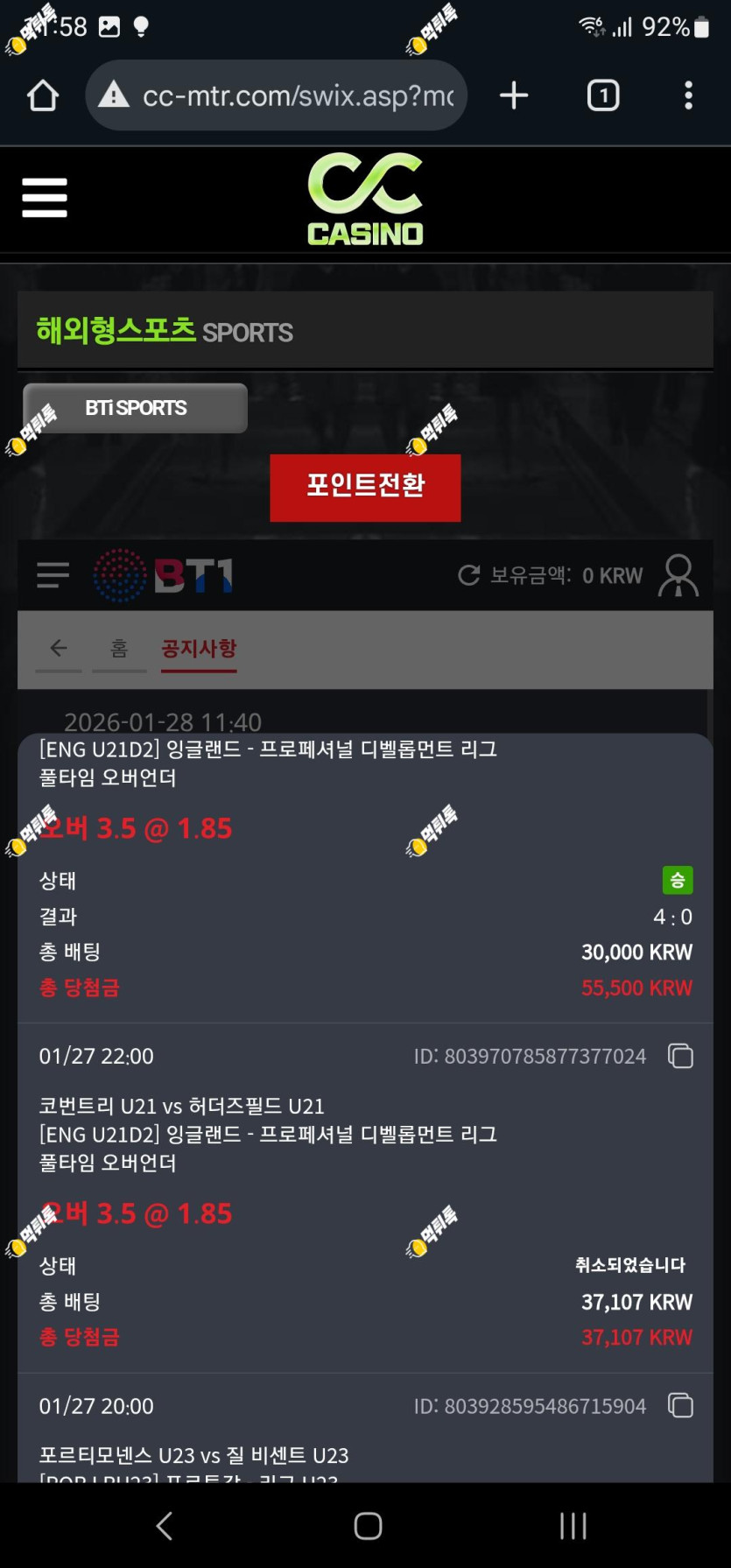The height and width of the screenshot is (1568, 731).
Task: Tap the system back button
Action: point(165,1525)
